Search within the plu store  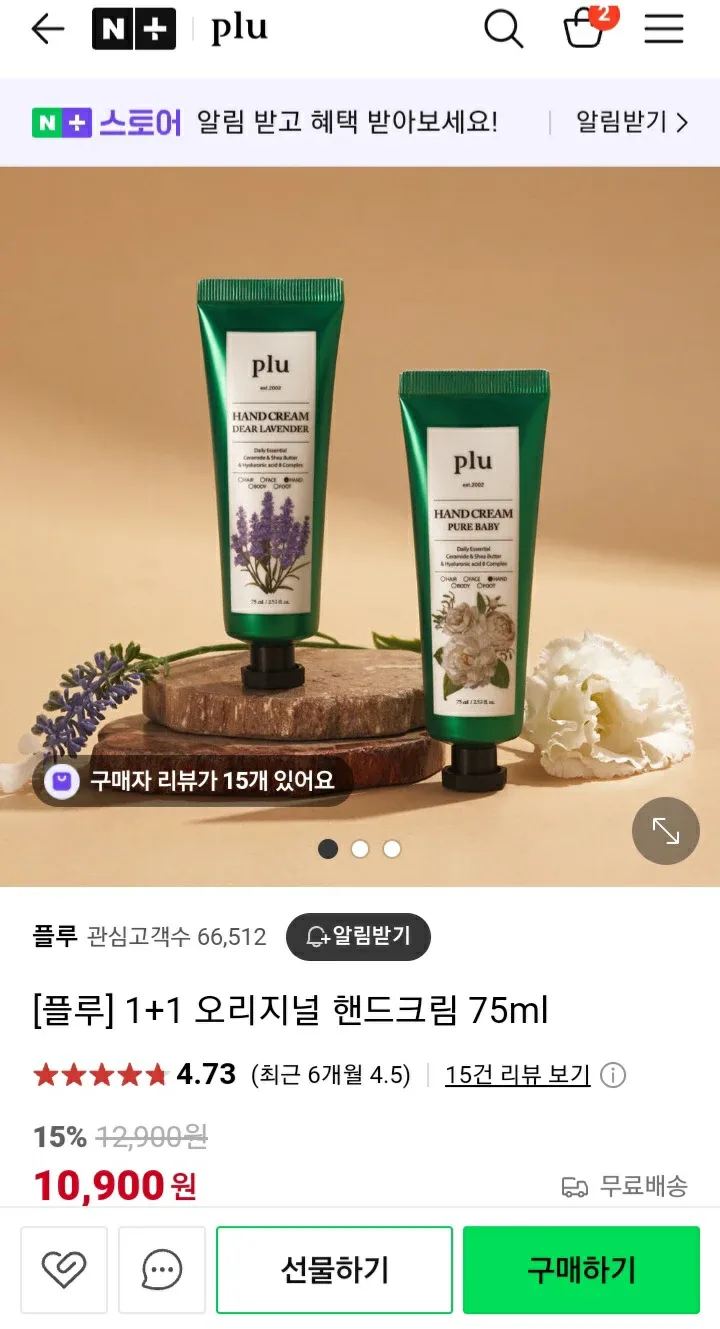(503, 30)
